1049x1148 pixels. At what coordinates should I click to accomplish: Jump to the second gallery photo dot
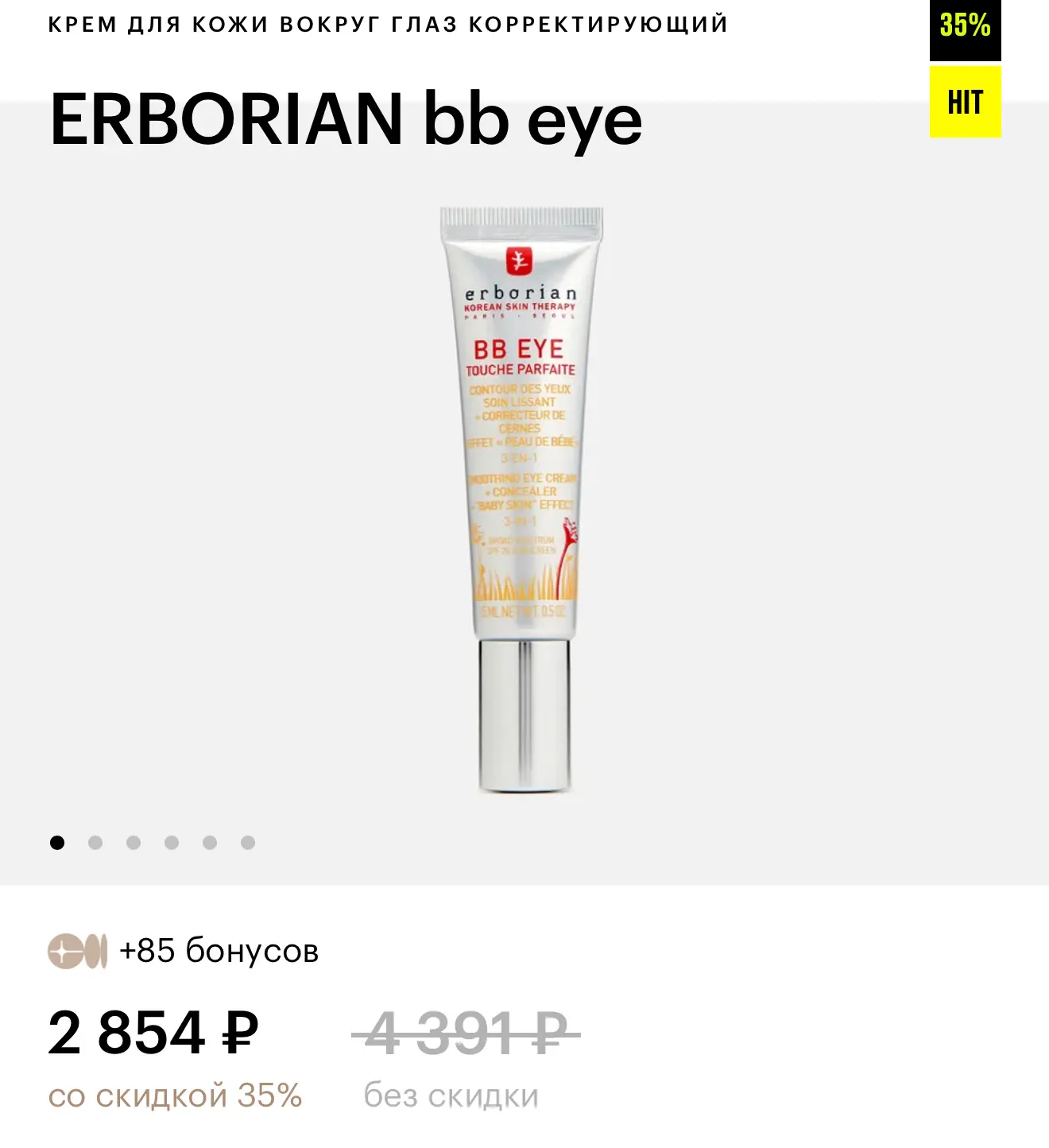[x=95, y=843]
